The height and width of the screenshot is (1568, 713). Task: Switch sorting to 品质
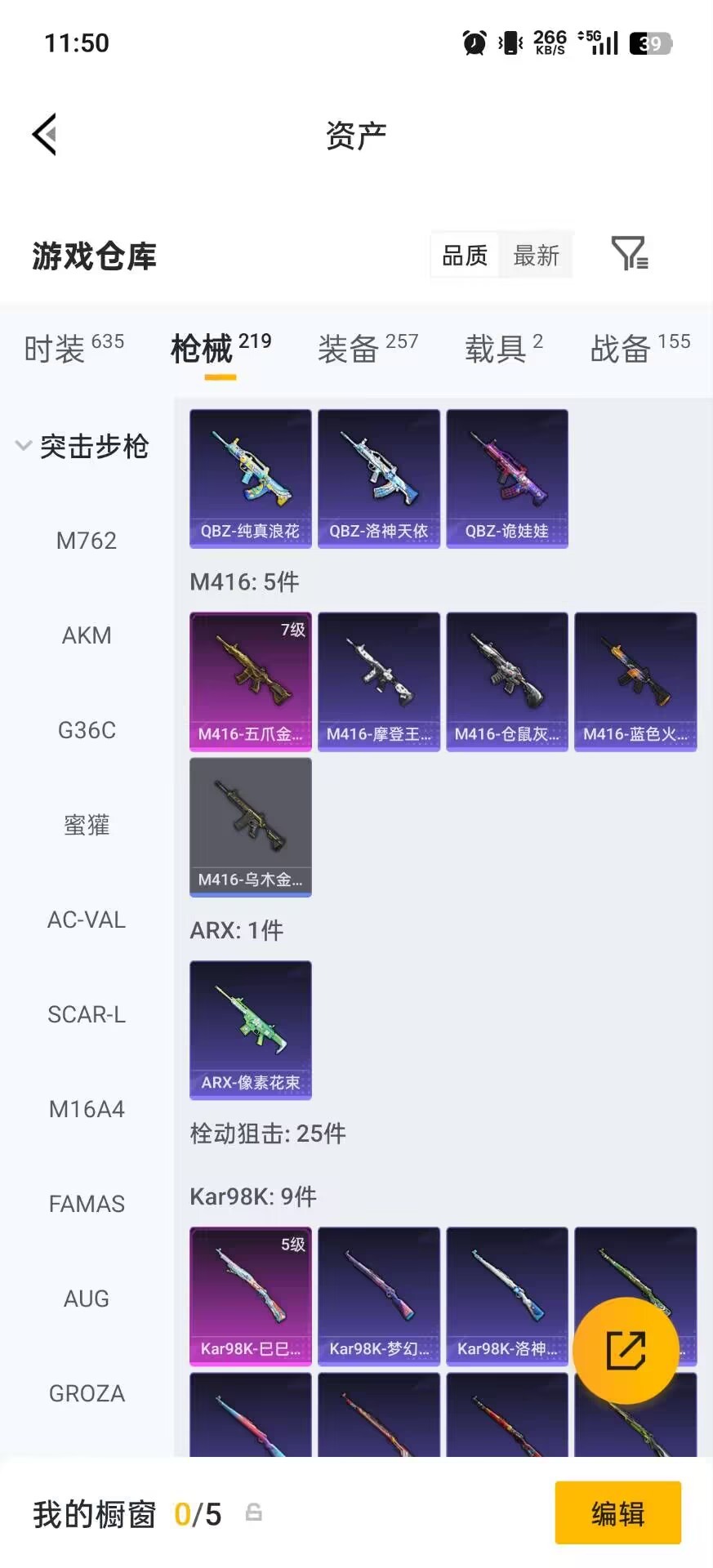pos(464,255)
